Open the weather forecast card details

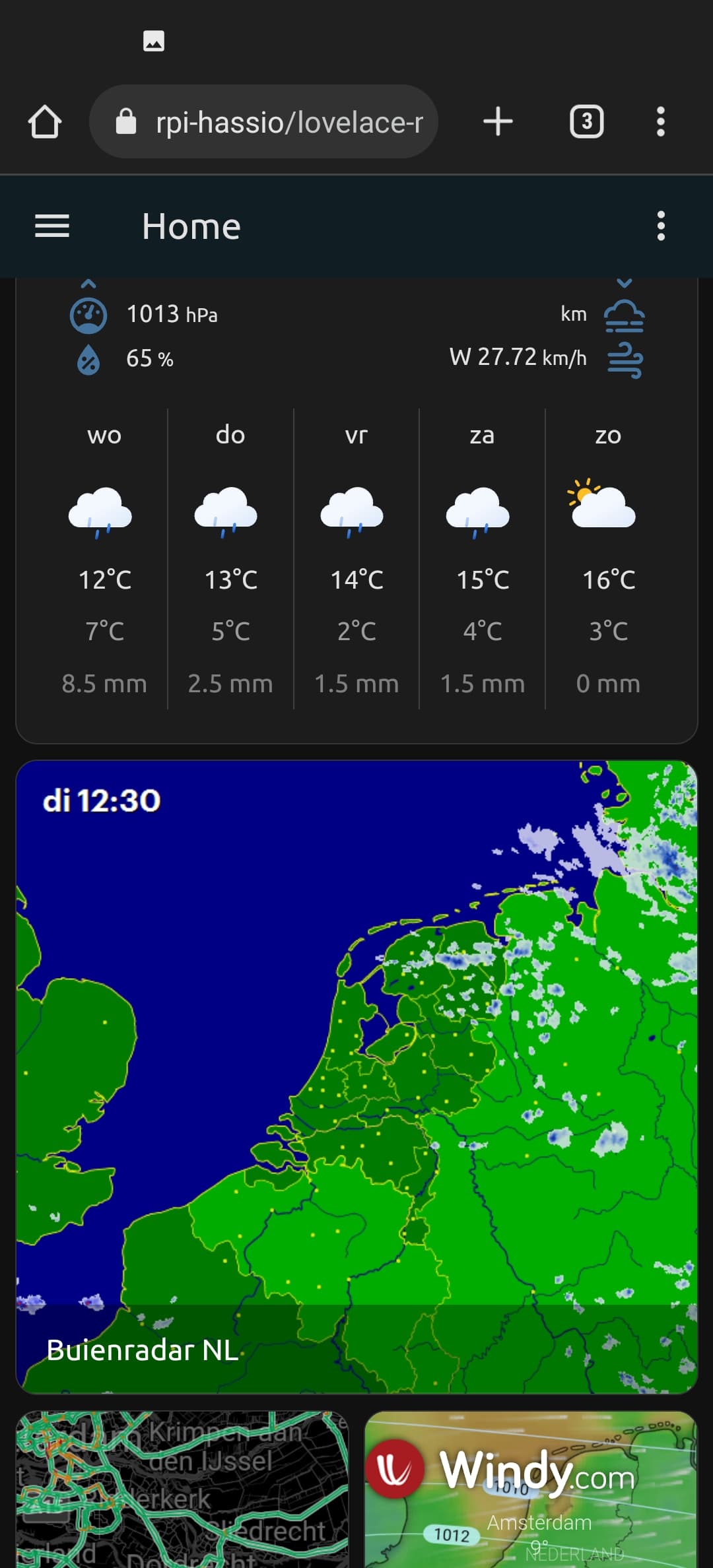click(x=356, y=528)
